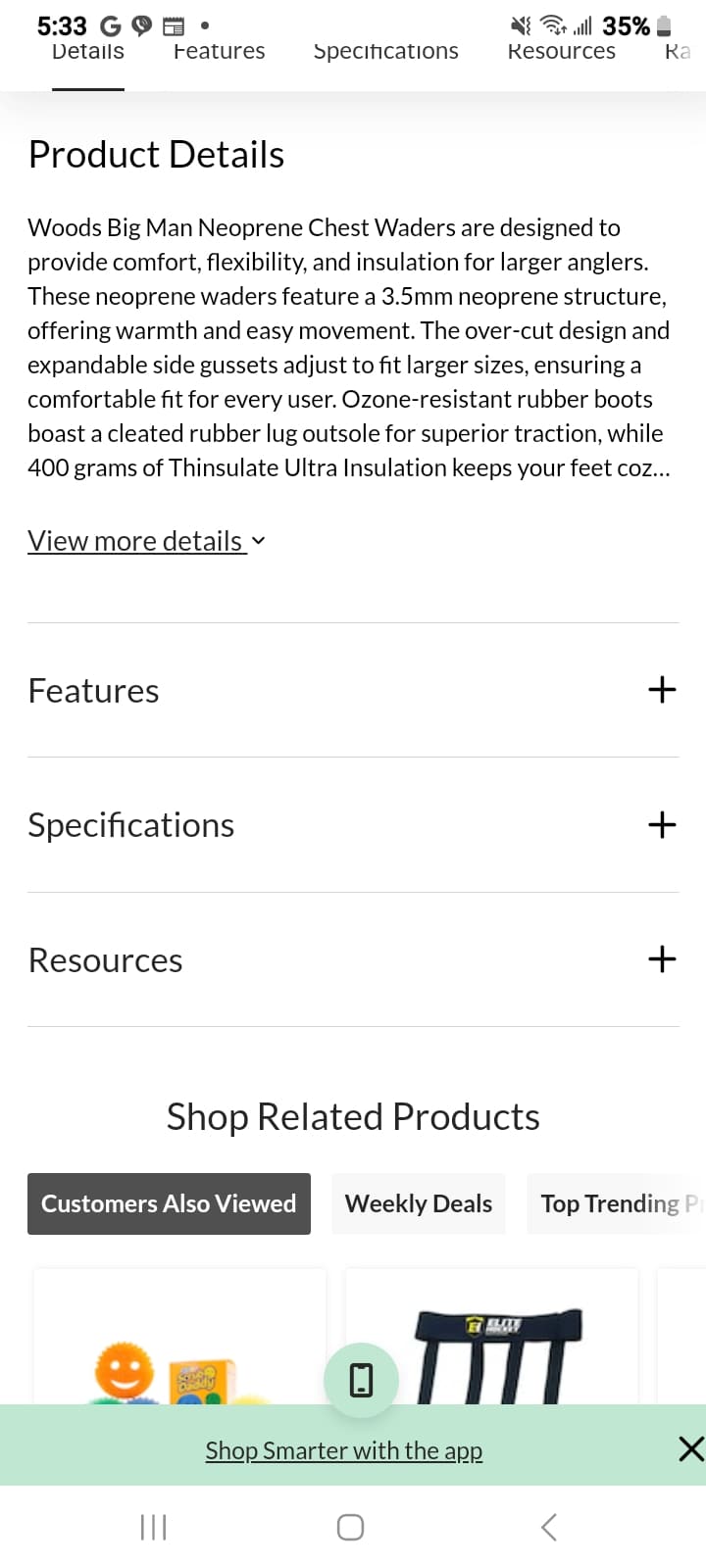Switch to the Features anchor tab
Screen dimensions: 706x1568
219,52
